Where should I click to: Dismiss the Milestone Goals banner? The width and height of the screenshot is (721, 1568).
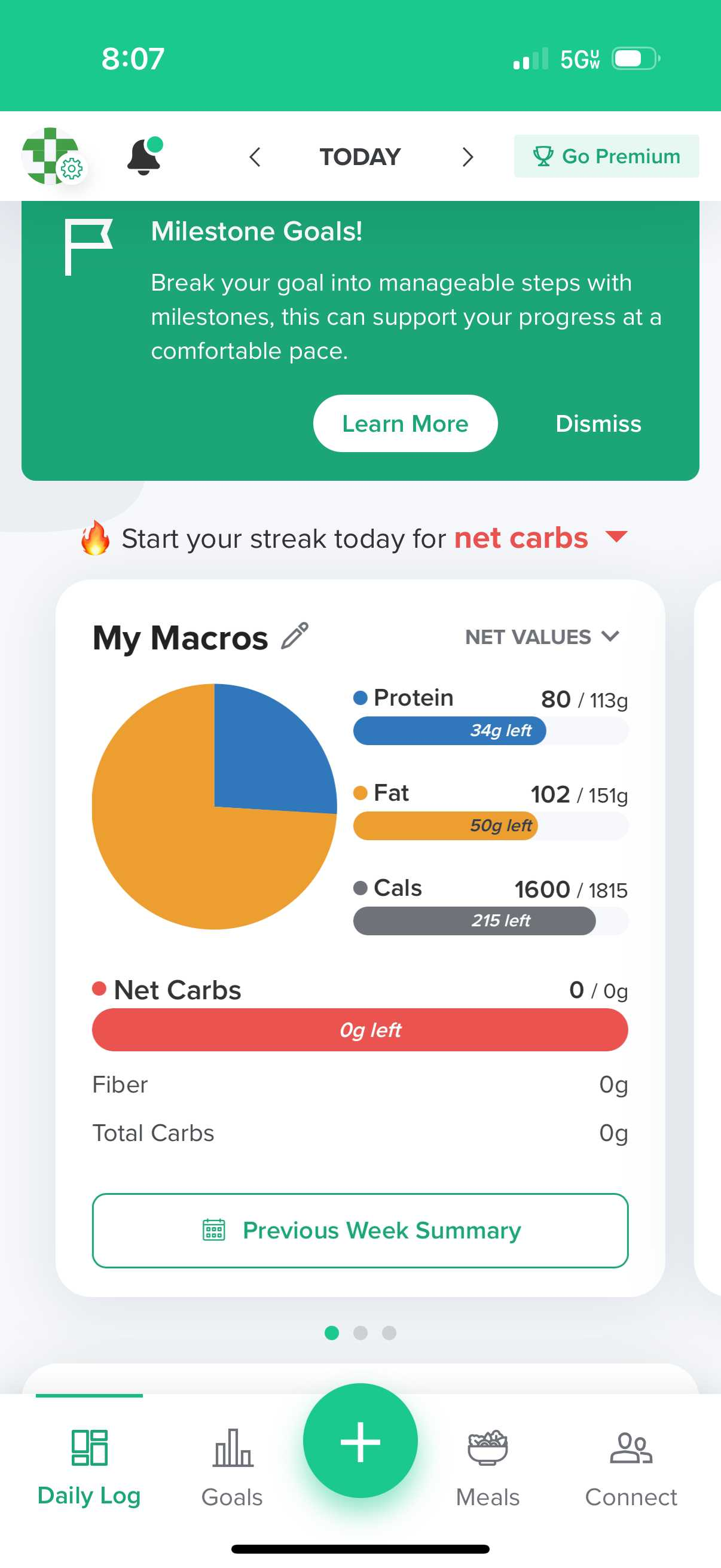click(598, 423)
